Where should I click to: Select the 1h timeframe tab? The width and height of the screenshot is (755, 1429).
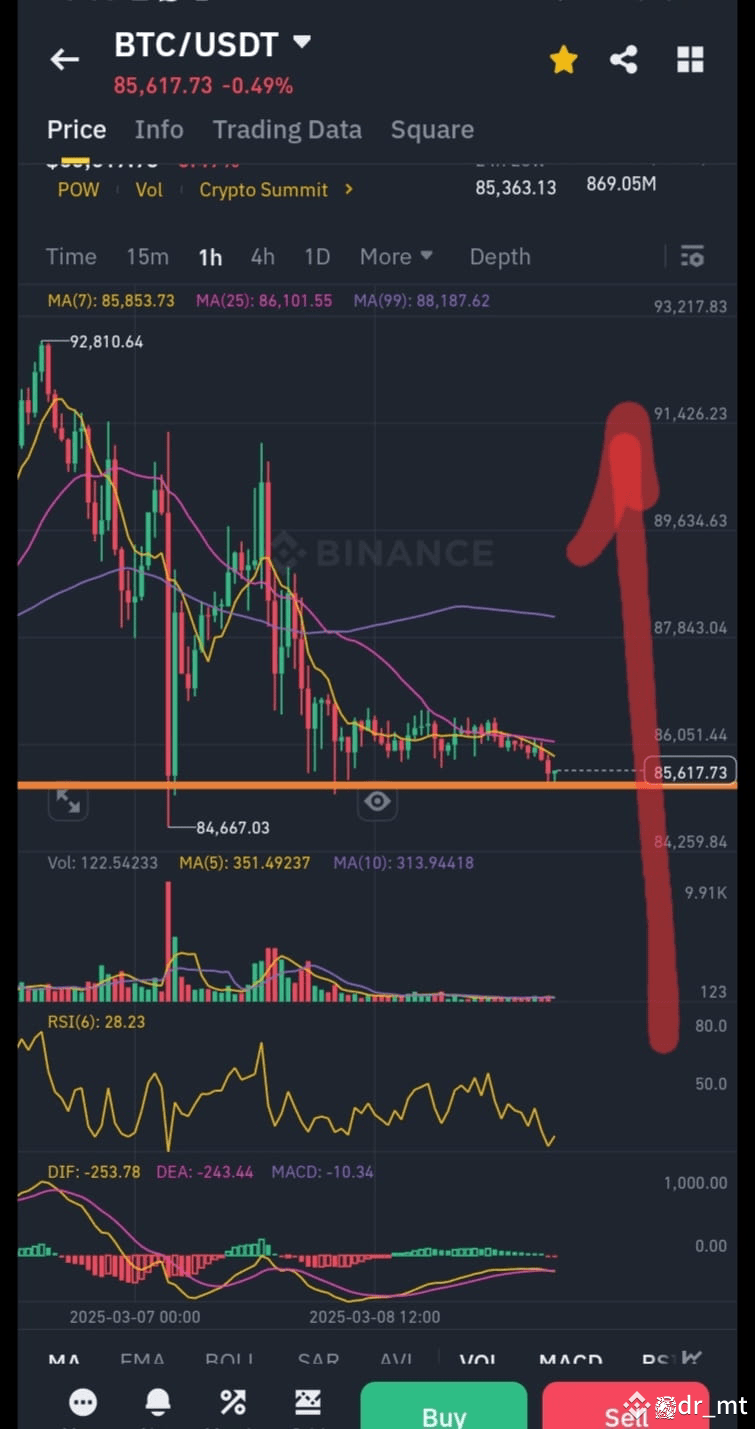[210, 257]
